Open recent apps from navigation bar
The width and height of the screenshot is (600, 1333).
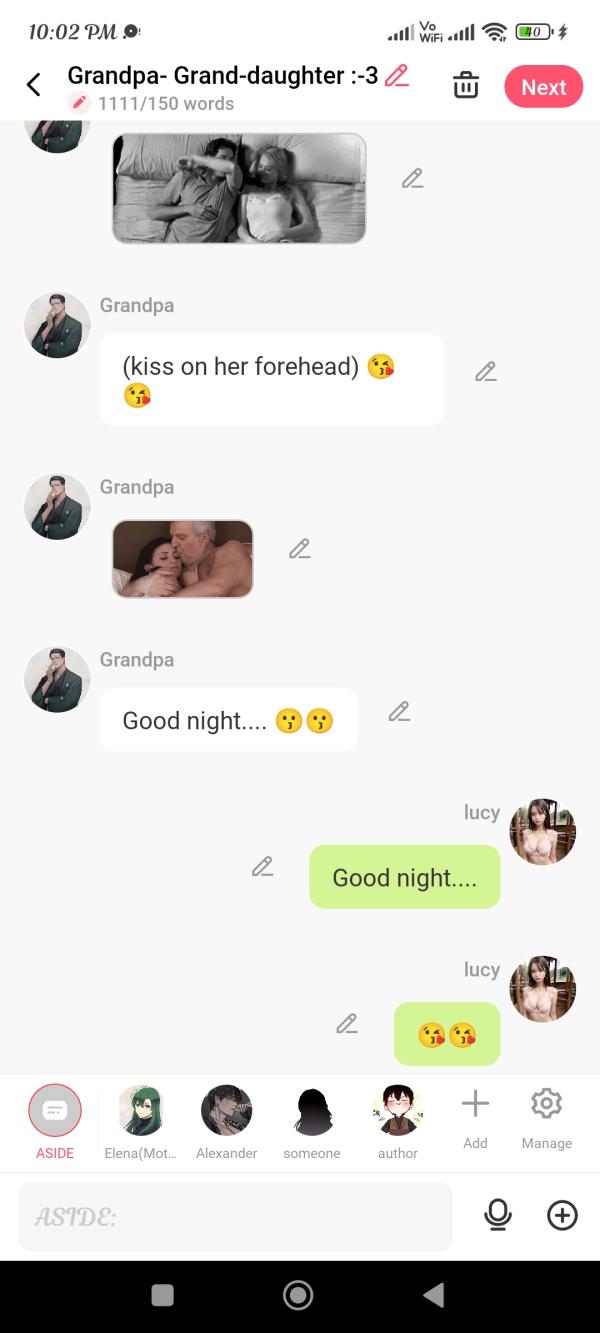pyautogui.click(x=162, y=1296)
